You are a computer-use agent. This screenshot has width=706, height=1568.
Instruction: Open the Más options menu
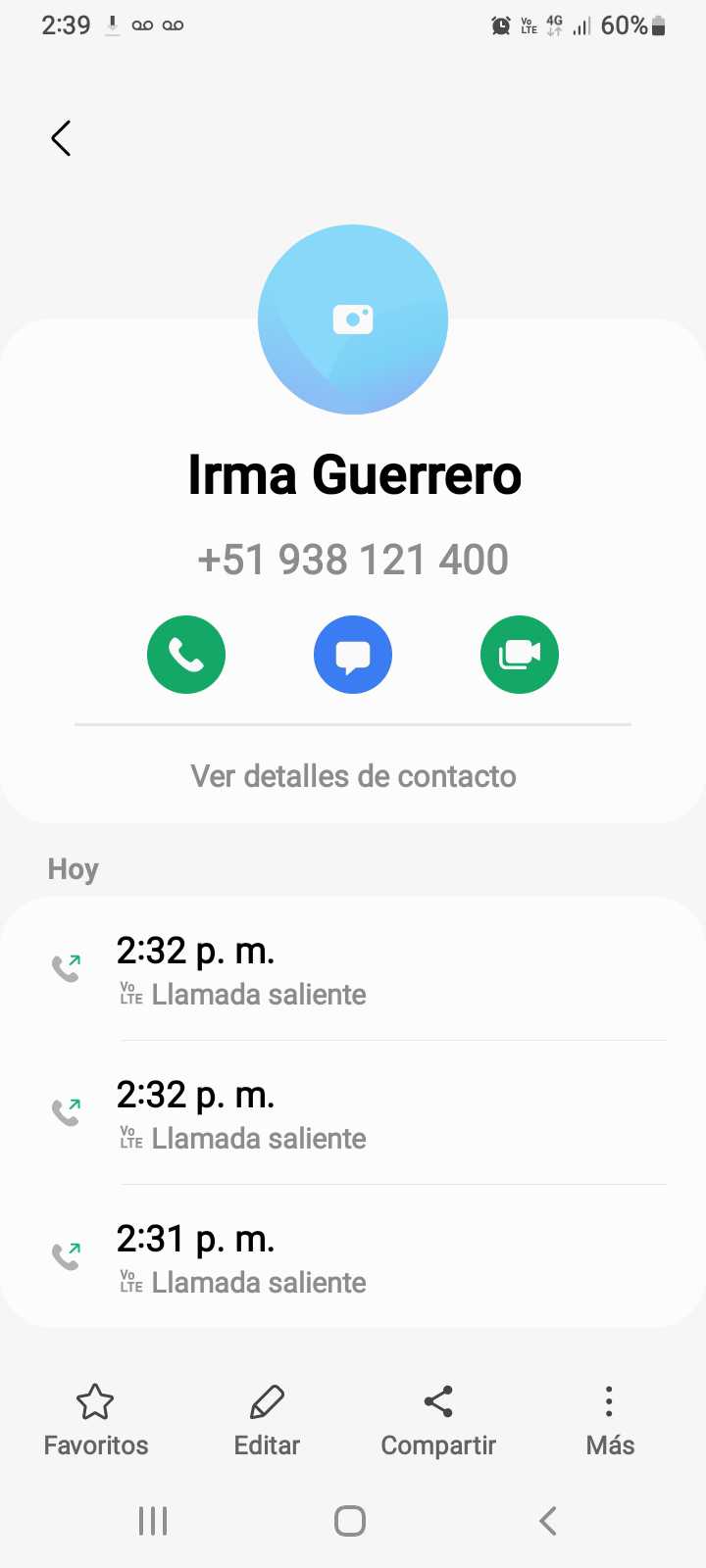pos(610,1419)
